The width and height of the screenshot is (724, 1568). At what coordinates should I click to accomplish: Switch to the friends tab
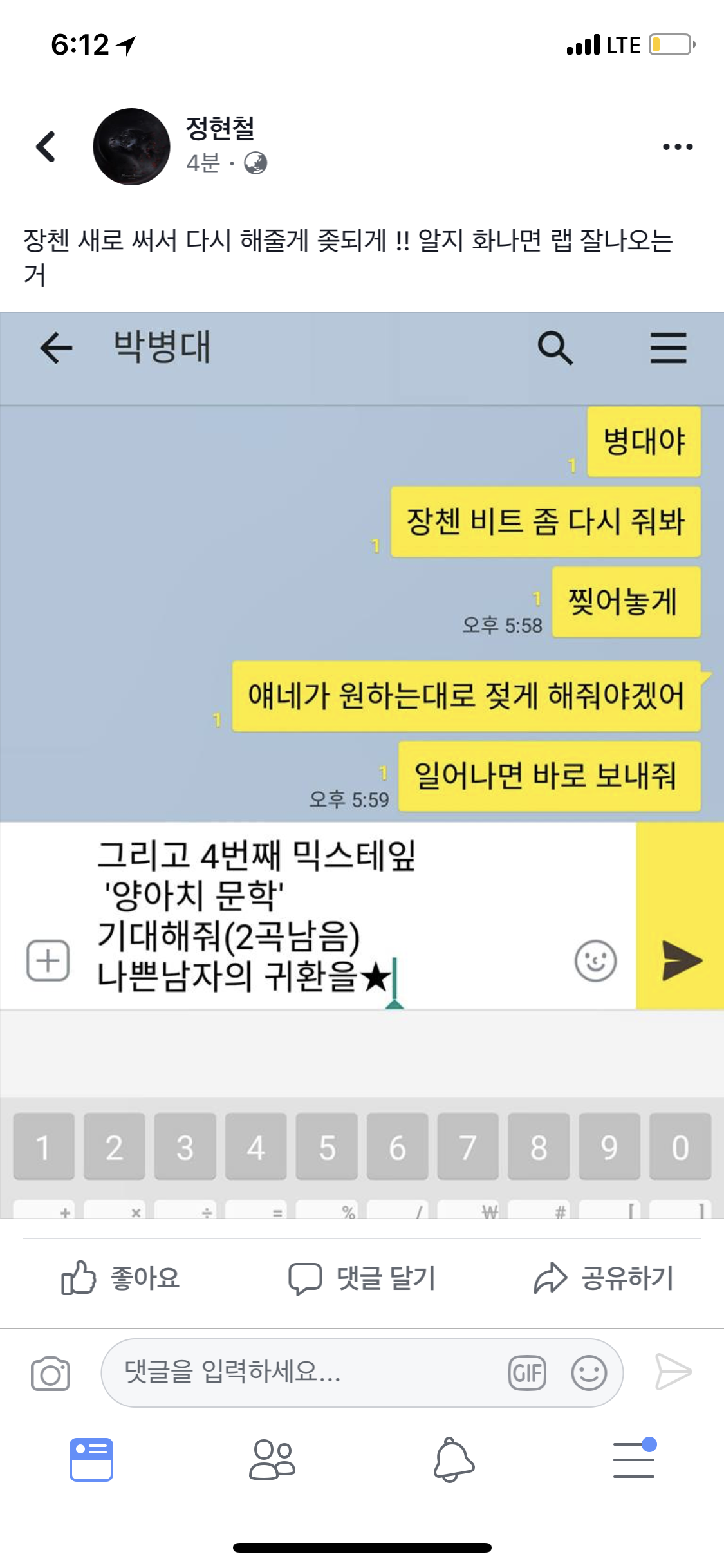pos(272,1459)
